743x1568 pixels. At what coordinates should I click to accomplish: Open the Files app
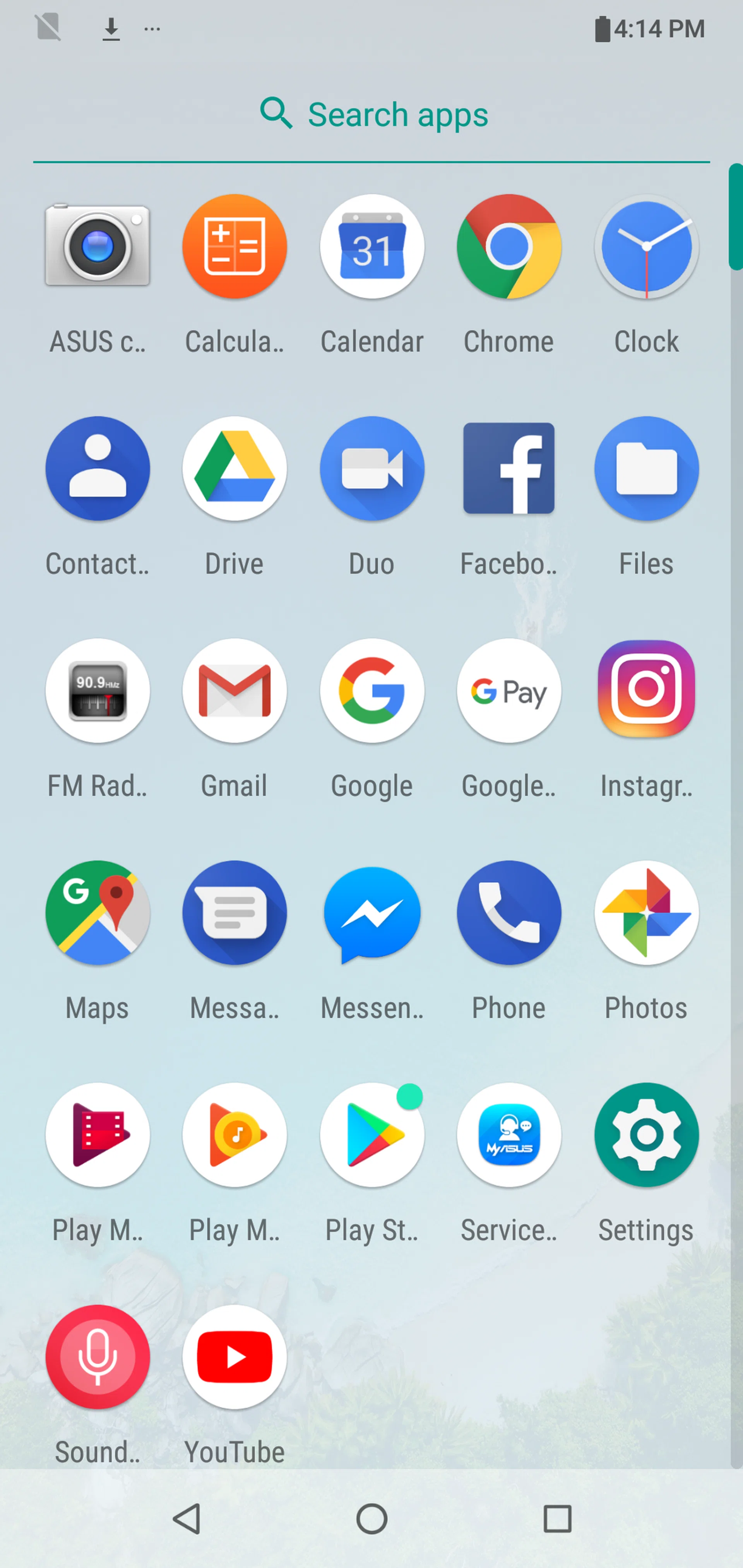(x=646, y=469)
